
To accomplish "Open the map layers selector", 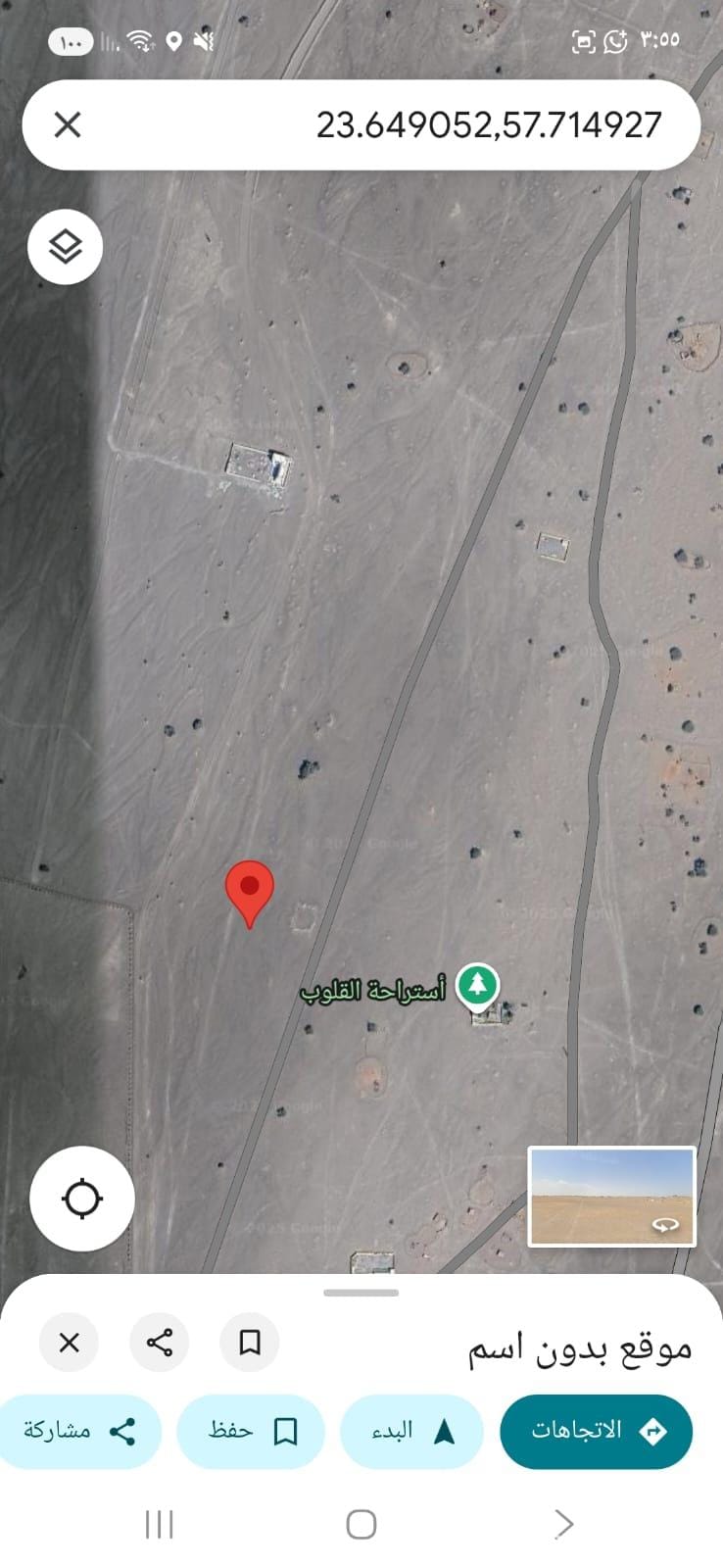I will point(65,246).
